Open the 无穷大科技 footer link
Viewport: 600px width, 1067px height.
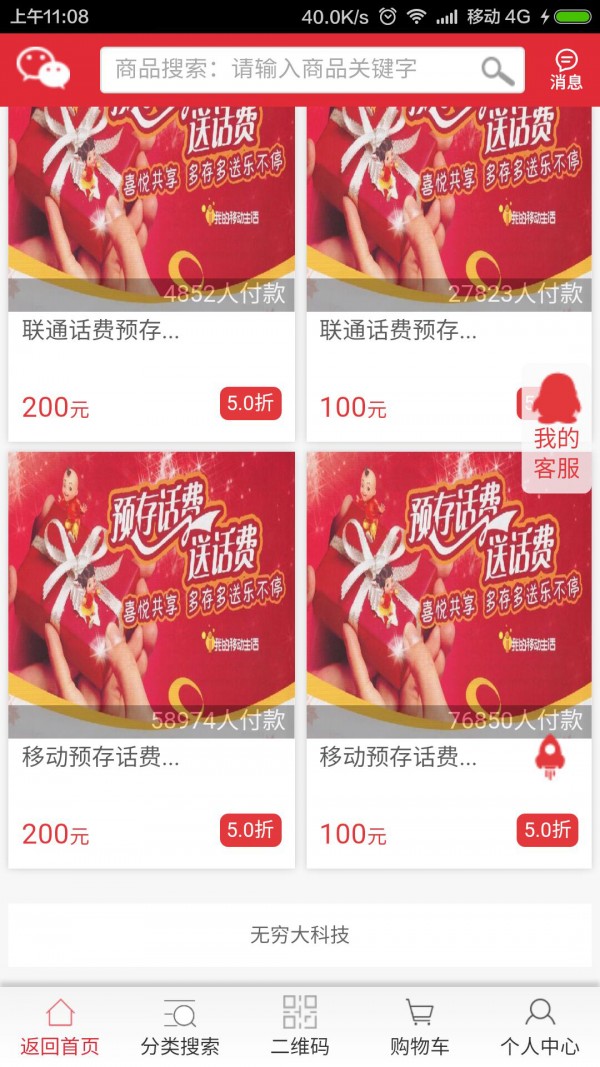300,935
